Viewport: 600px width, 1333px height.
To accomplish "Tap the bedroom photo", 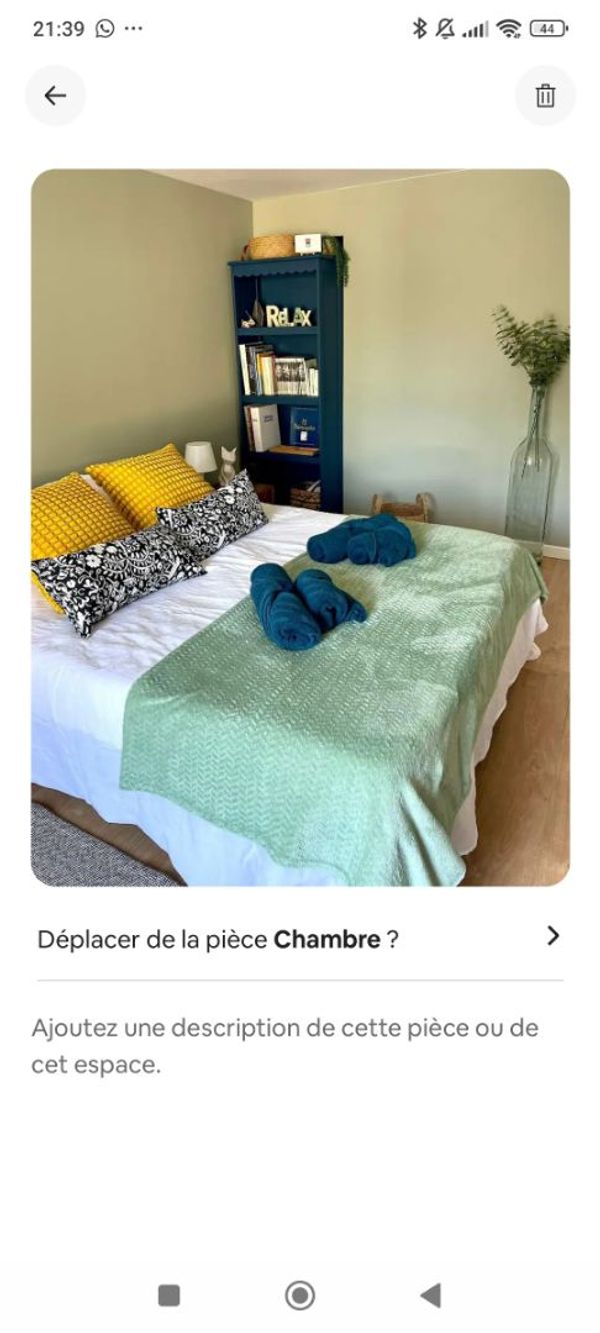I will [x=300, y=528].
